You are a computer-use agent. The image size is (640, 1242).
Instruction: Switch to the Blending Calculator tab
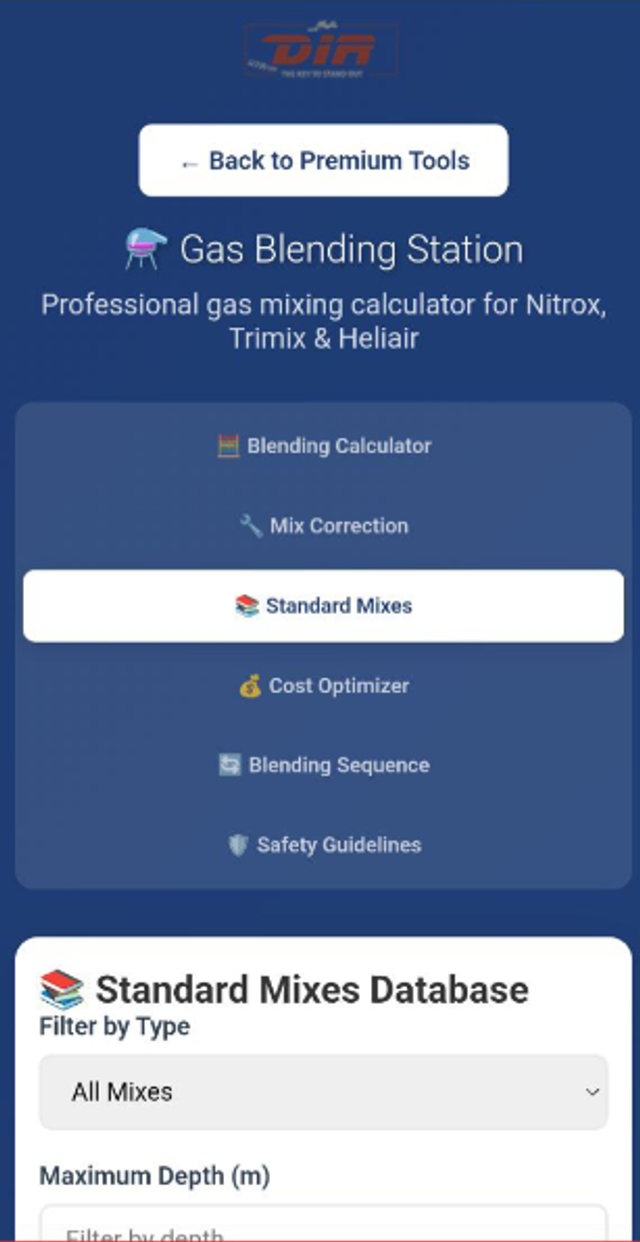coord(323,446)
